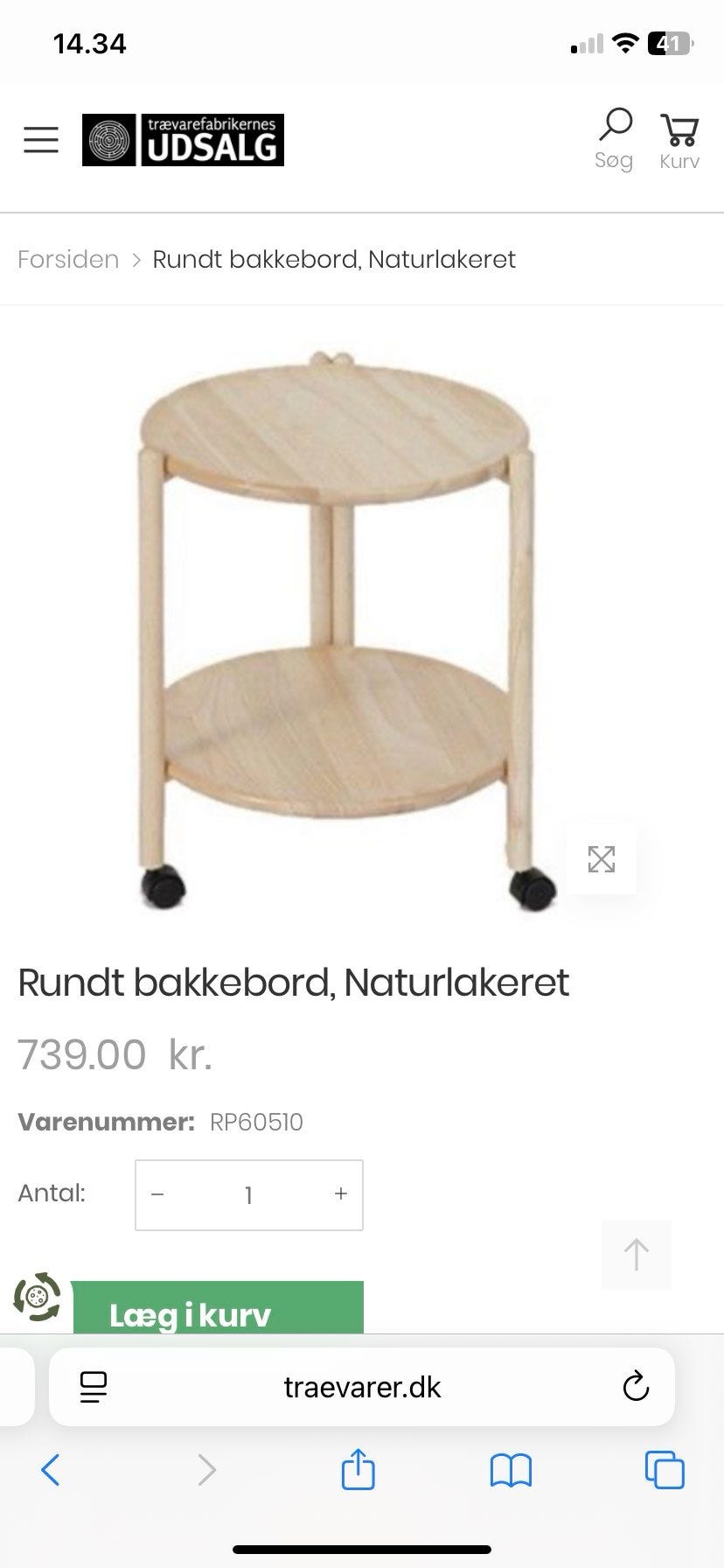Viewport: 724px width, 1568px height.
Task: Show open Safari tabs
Action: pos(665,1471)
